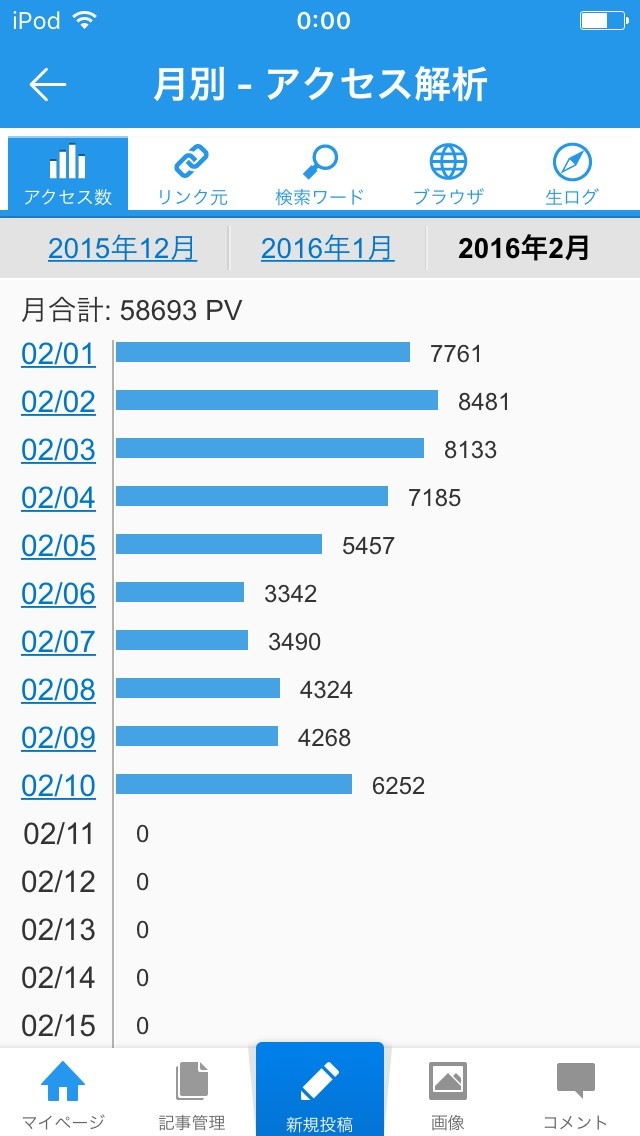Image resolution: width=640 pixels, height=1136 pixels.
Task: Select the アクセス数 tab
Action: pyautogui.click(x=68, y=174)
